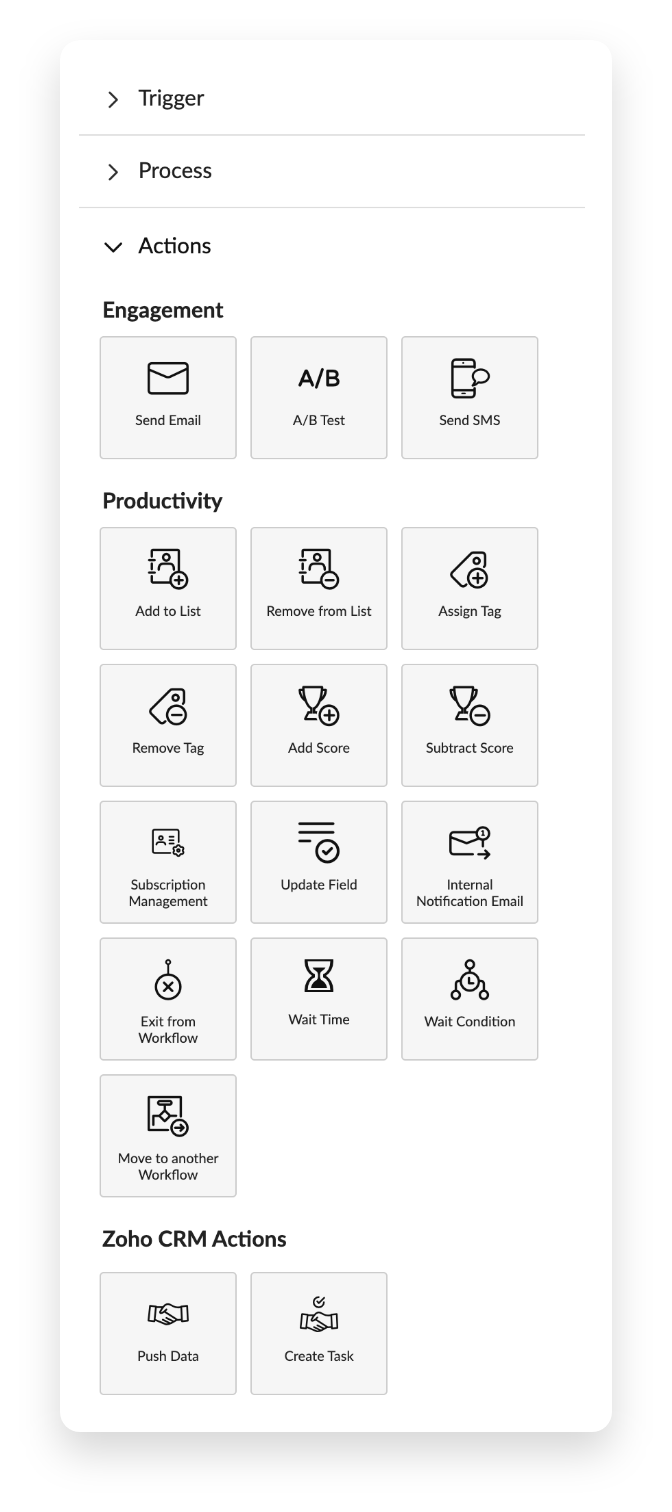Collapse the Actions section
The height and width of the screenshot is (1512, 672).
pyautogui.click(x=331, y=246)
